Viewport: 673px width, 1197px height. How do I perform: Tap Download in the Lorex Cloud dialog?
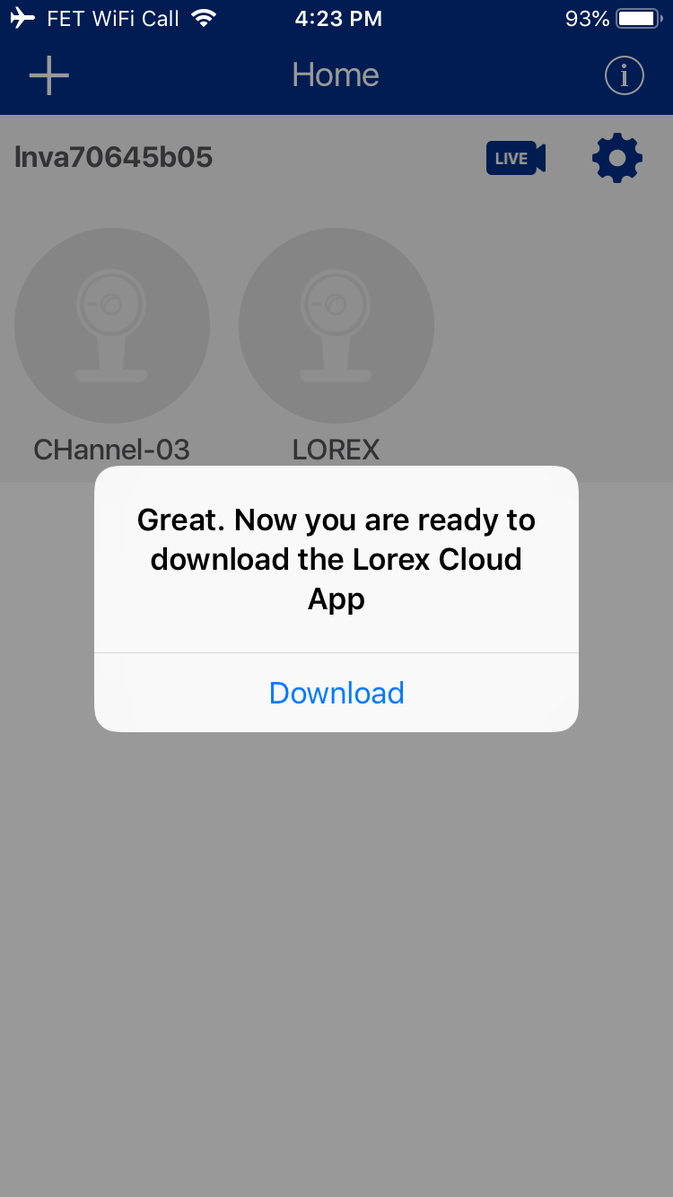(336, 693)
